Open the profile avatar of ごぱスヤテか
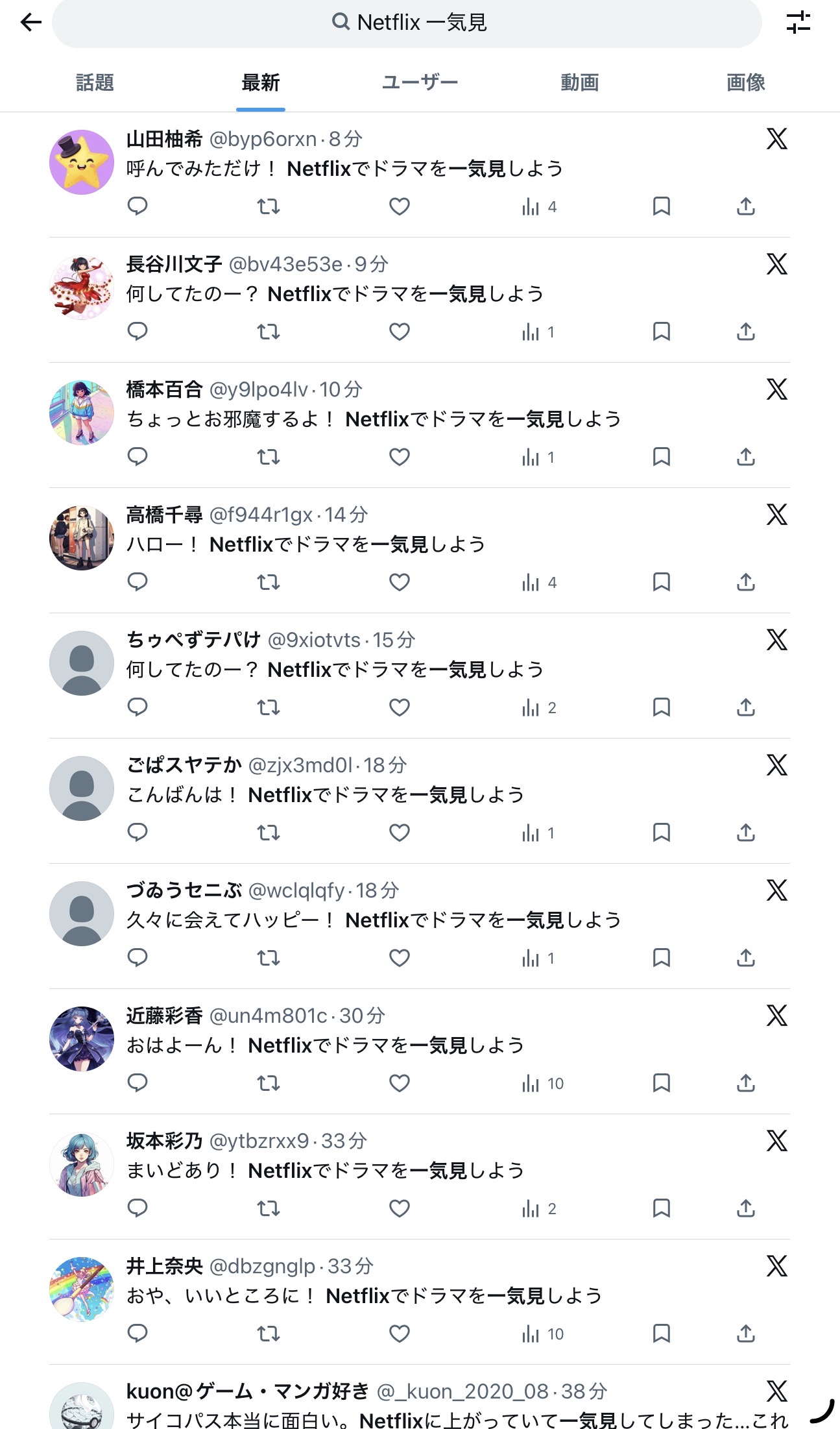Screen dimensions: 840x1429 [82, 788]
